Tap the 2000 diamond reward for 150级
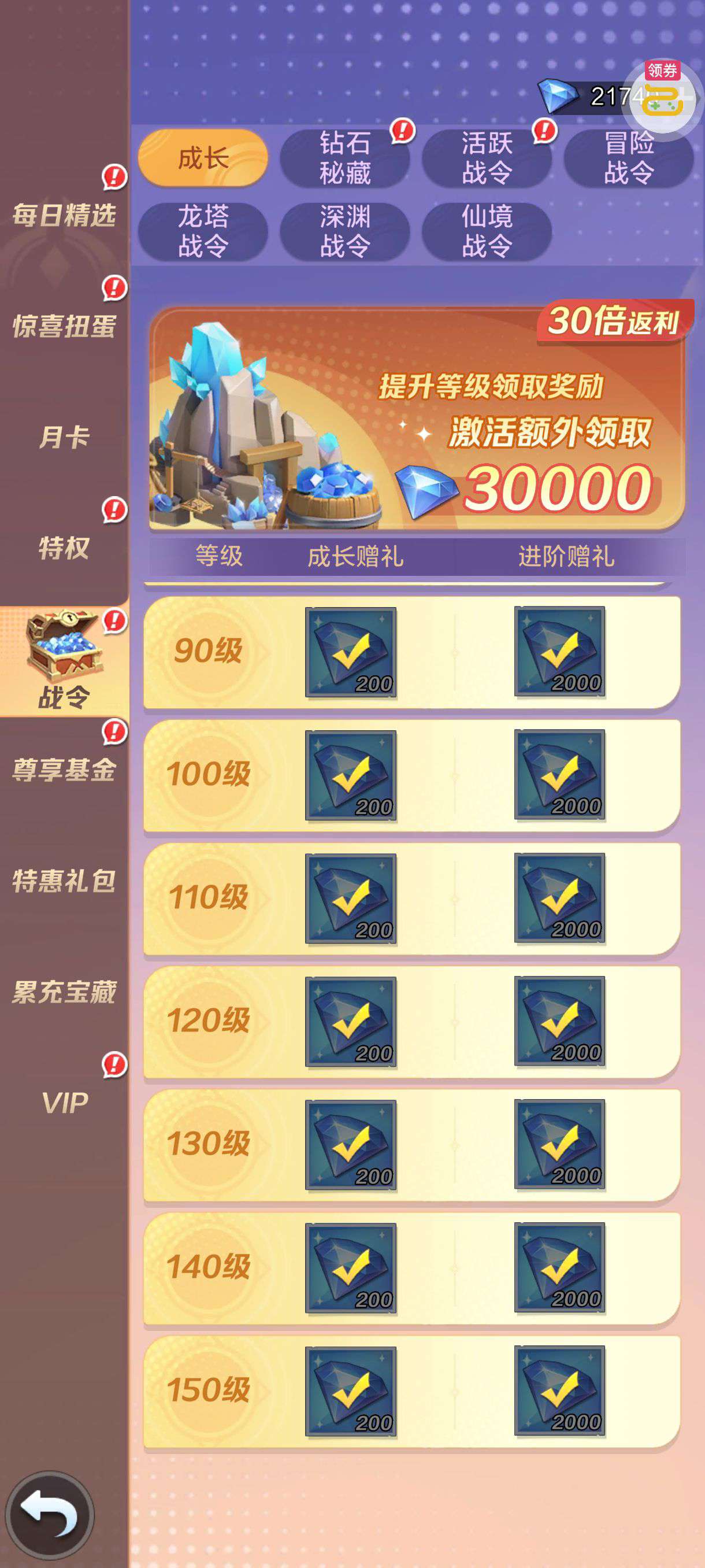The height and width of the screenshot is (1568, 705). point(559,1391)
